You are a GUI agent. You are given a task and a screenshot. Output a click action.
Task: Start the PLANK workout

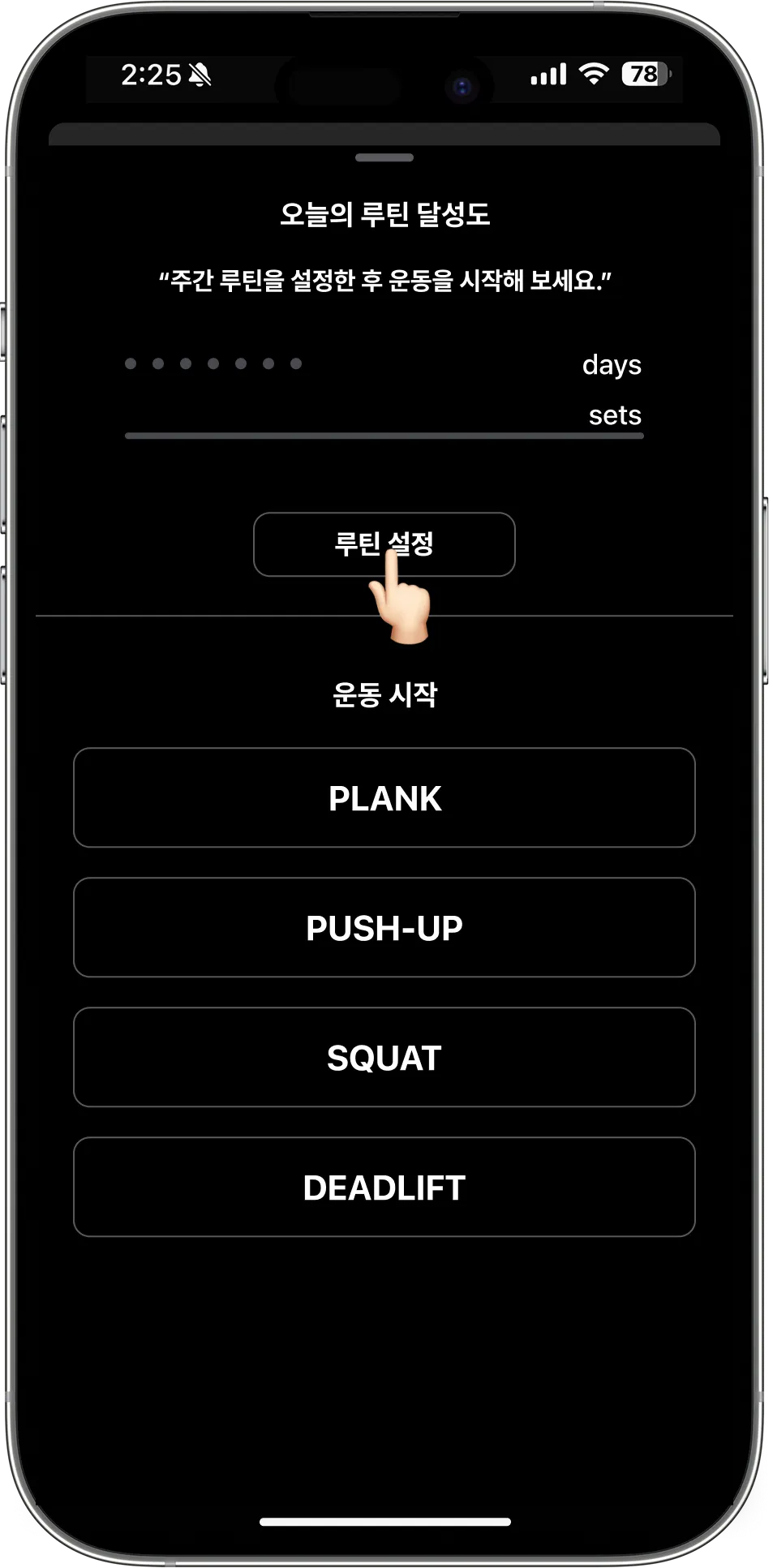[384, 797]
